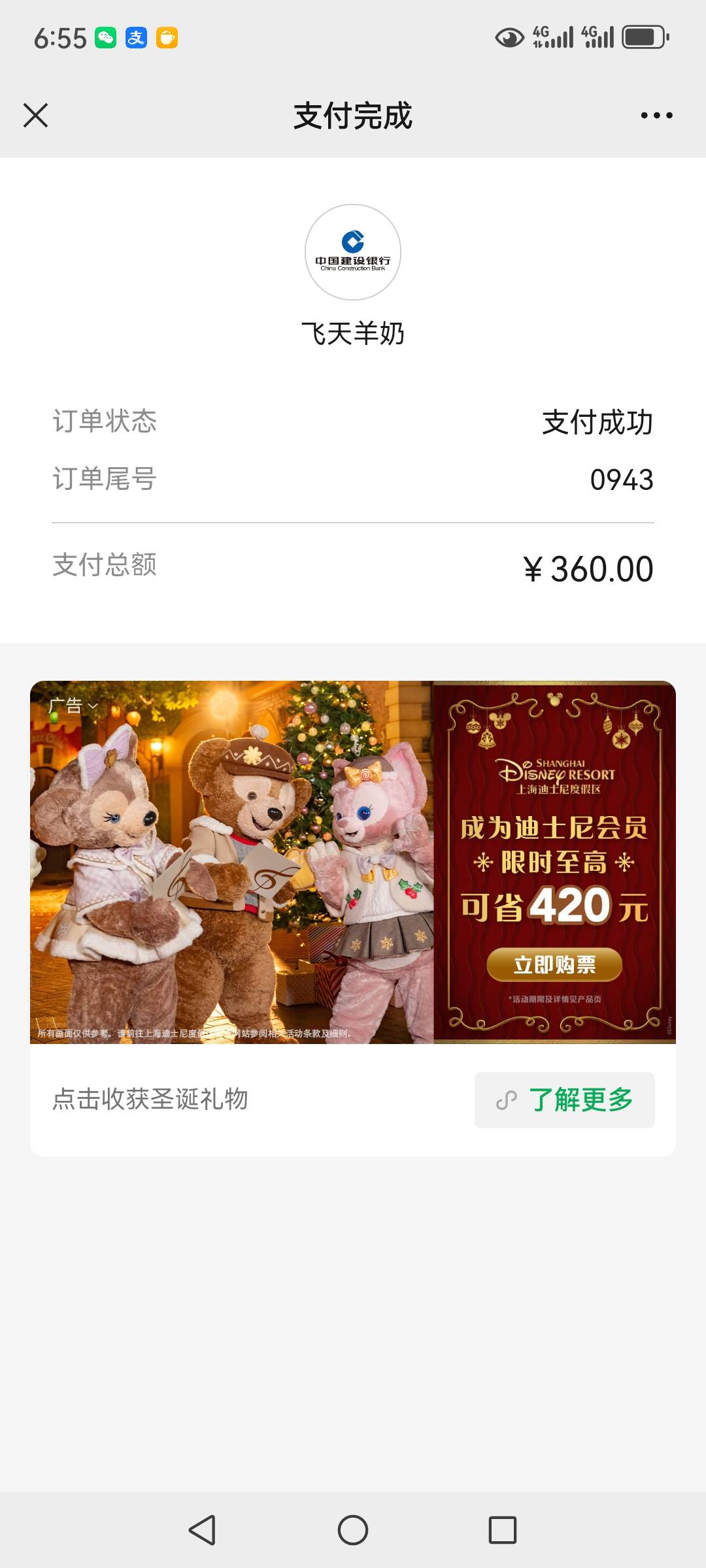This screenshot has width=706, height=1568.
Task: Close the payment complete page
Action: [x=36, y=116]
